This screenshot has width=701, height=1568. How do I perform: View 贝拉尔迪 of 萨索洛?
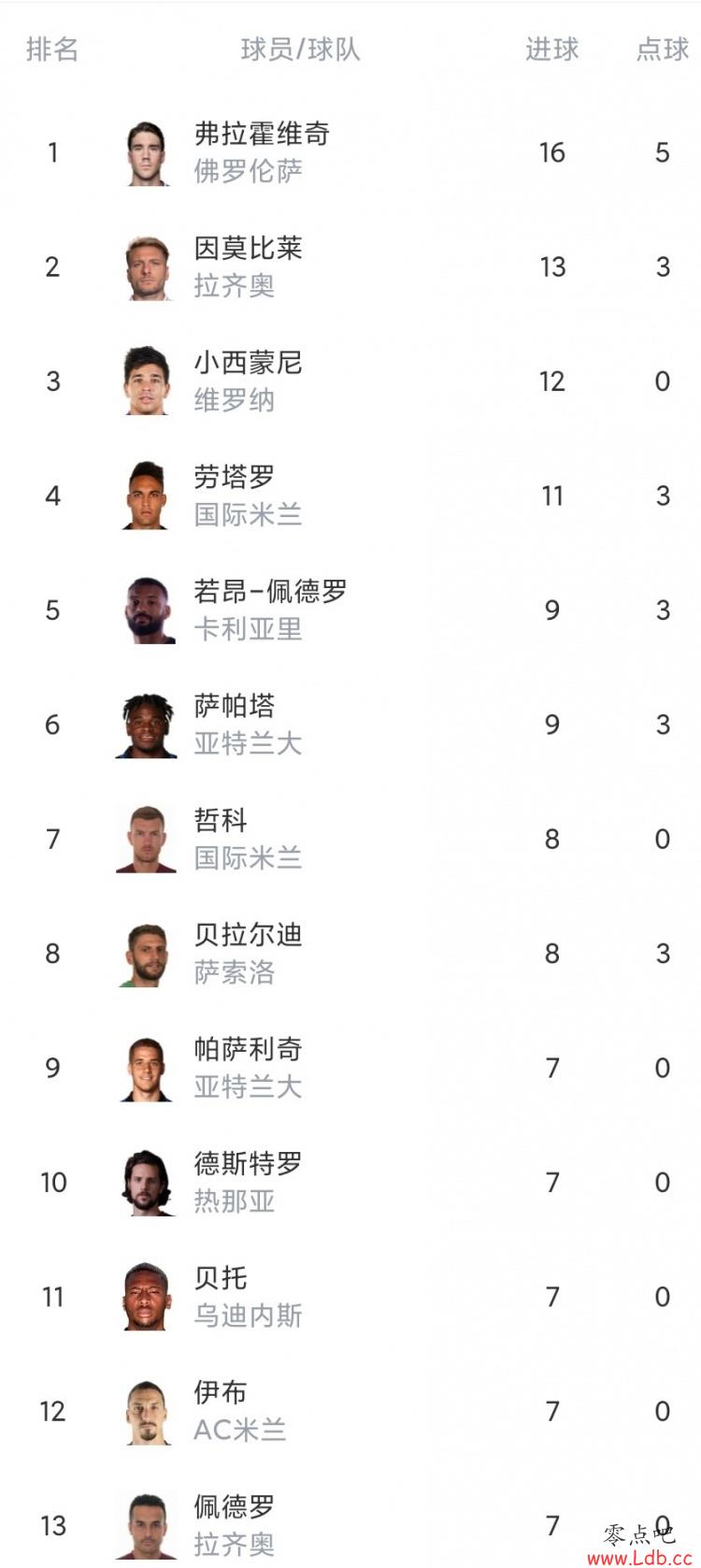coord(350,954)
